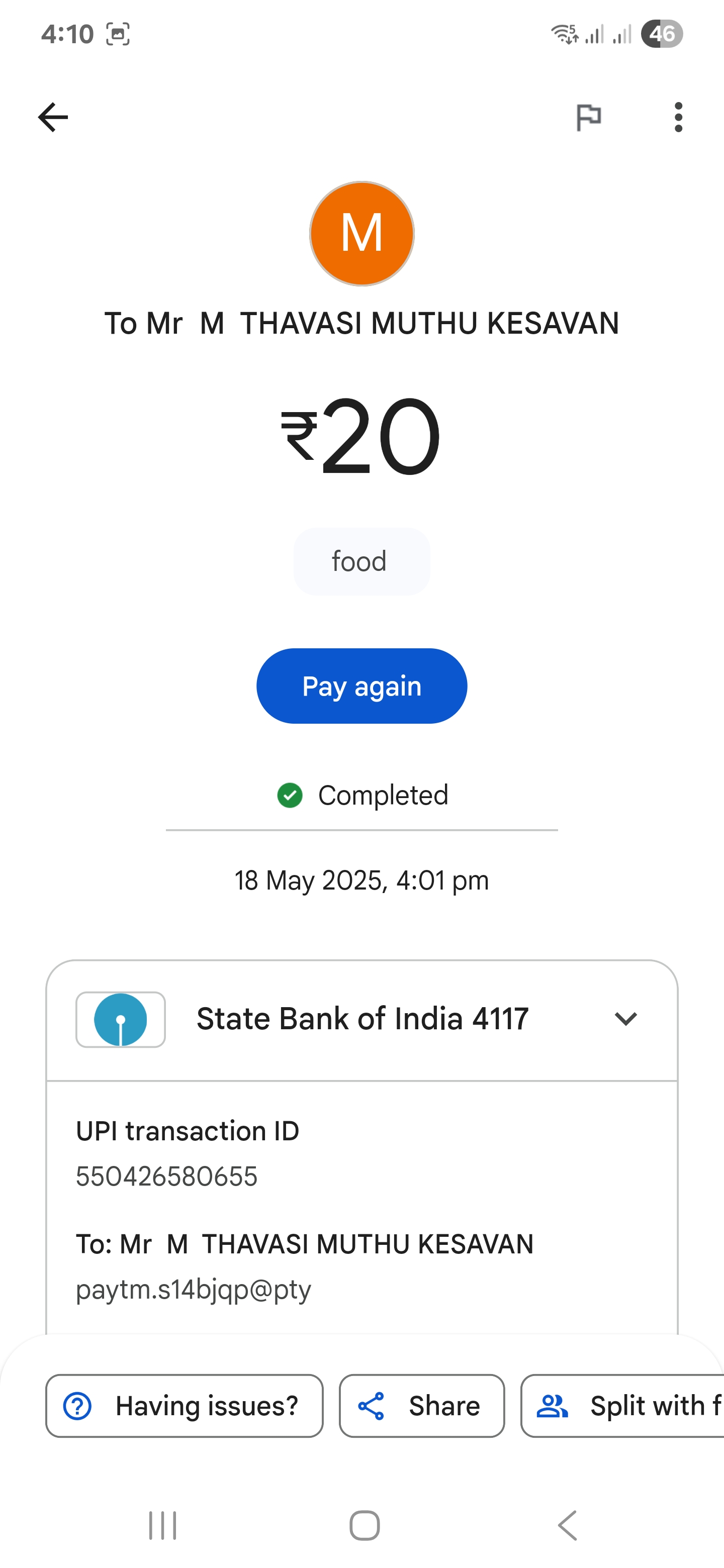Go to the system home screen
The image size is (724, 1568).
(365, 1525)
